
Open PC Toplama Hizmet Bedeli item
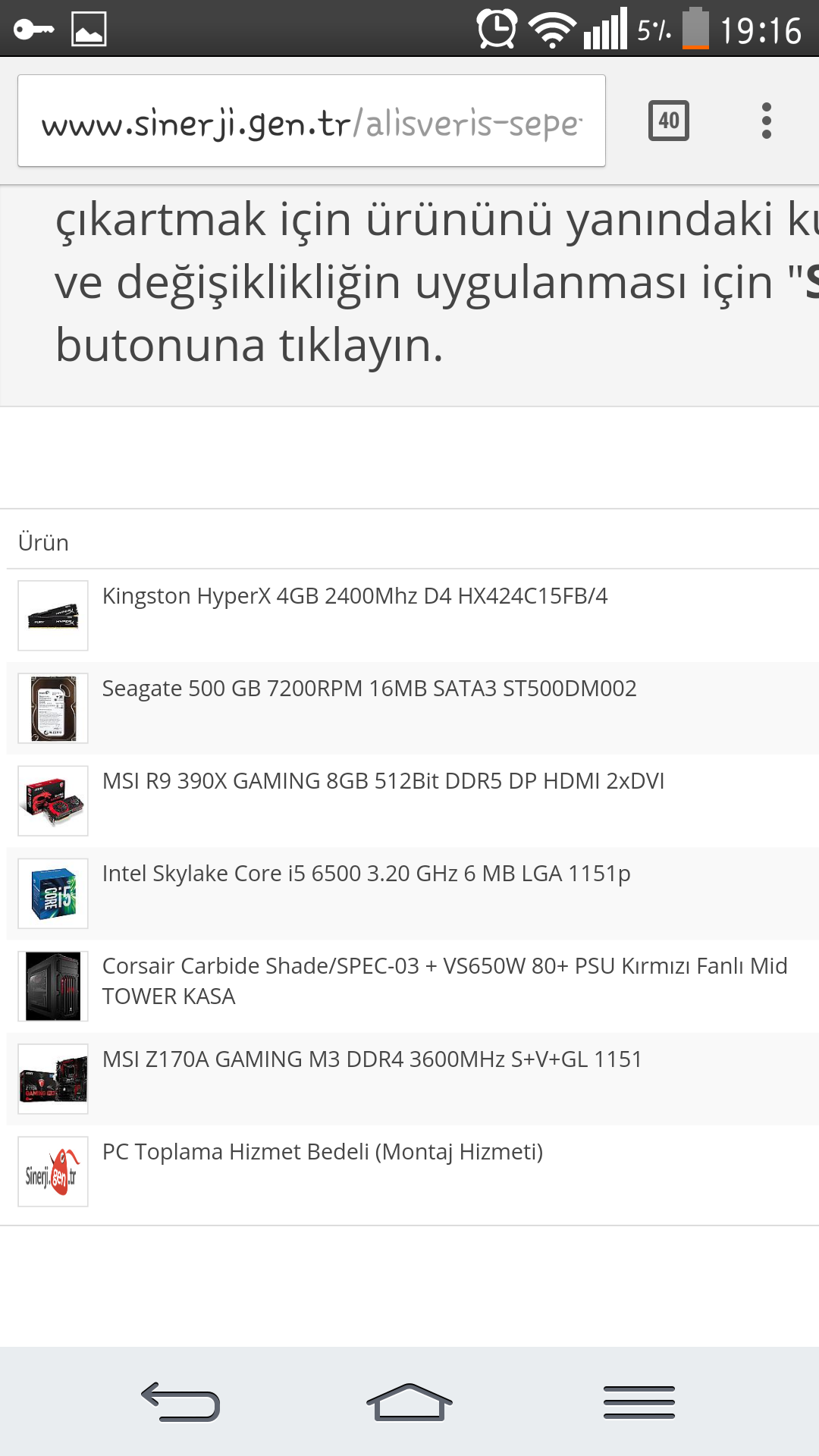pos(322,1152)
